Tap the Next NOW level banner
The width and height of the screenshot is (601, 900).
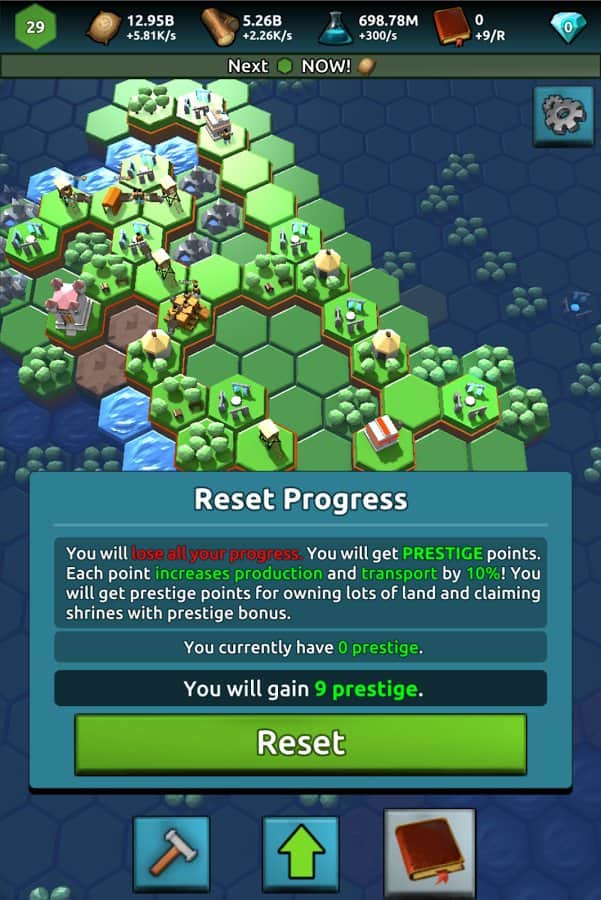tap(300, 66)
